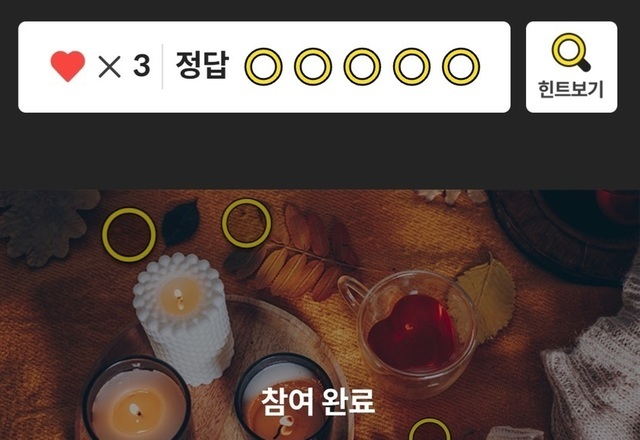Open the 힌트보기 hint button
The image size is (640, 440).
click(x=571, y=67)
